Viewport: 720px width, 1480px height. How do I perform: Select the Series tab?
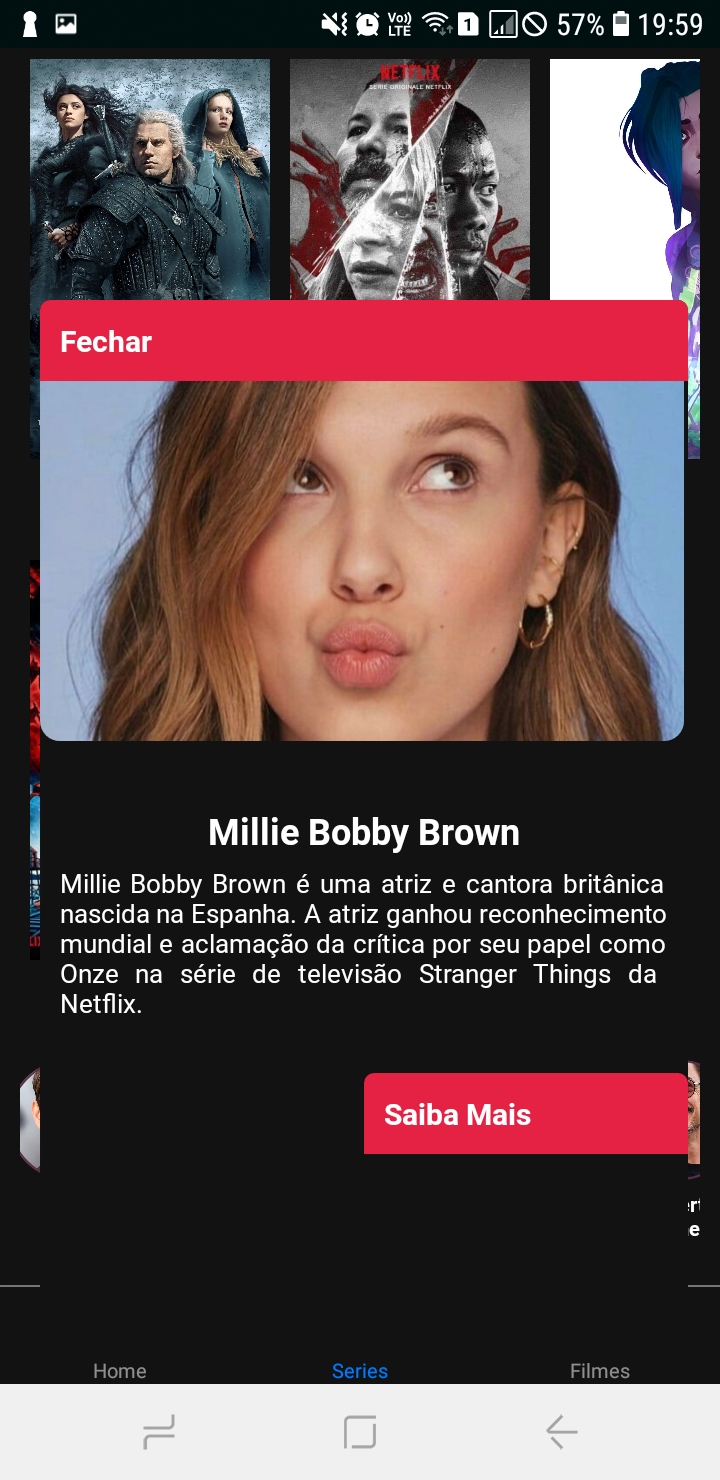click(x=360, y=1371)
